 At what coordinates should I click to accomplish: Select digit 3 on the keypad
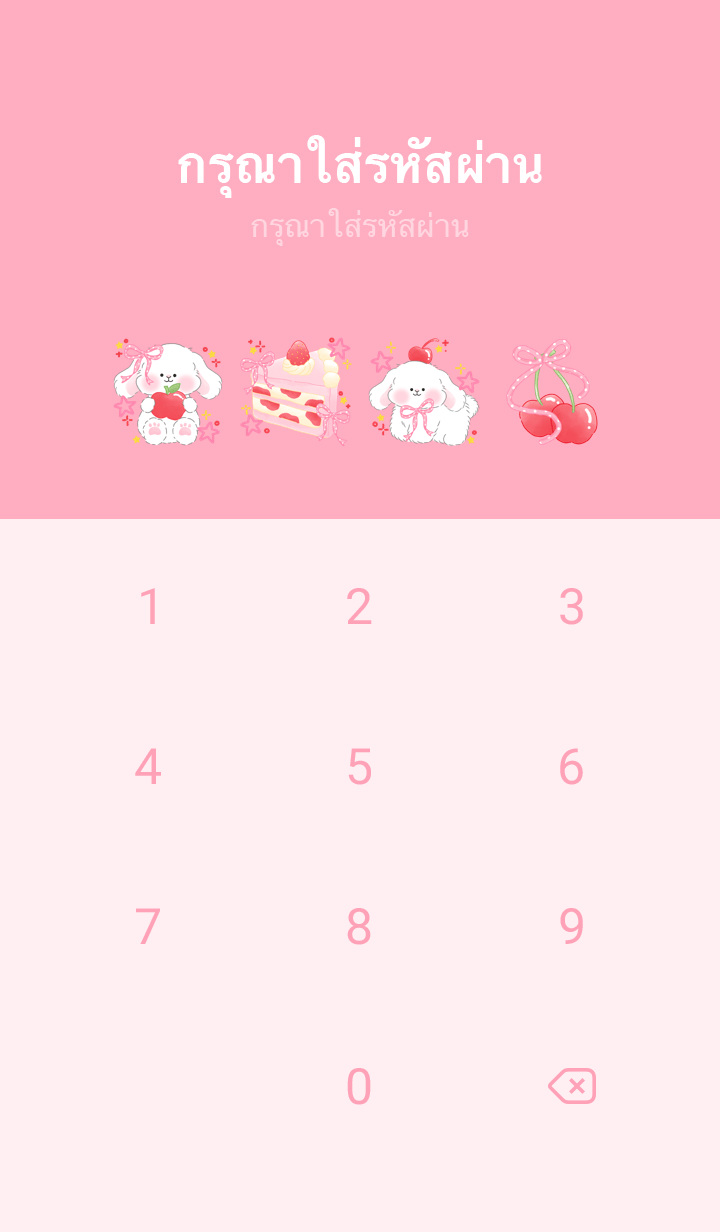pos(571,607)
